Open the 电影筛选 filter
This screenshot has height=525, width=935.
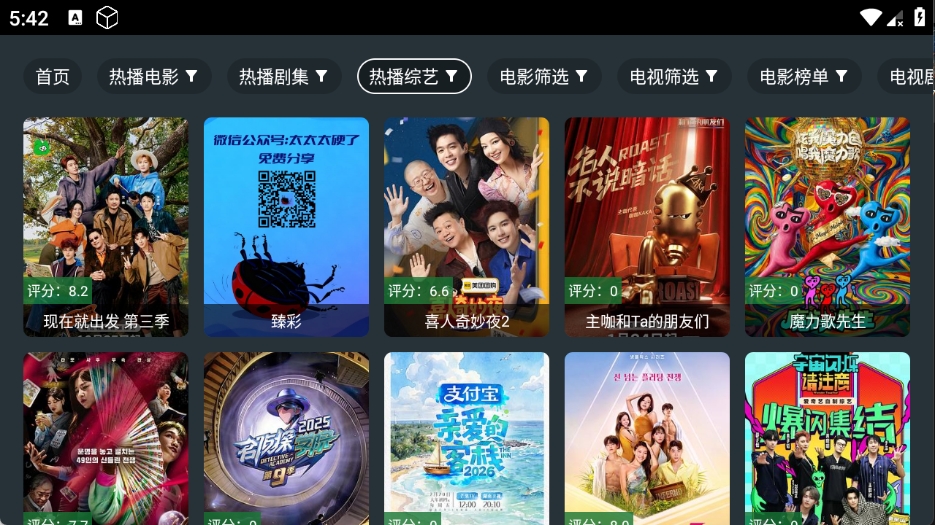point(544,77)
